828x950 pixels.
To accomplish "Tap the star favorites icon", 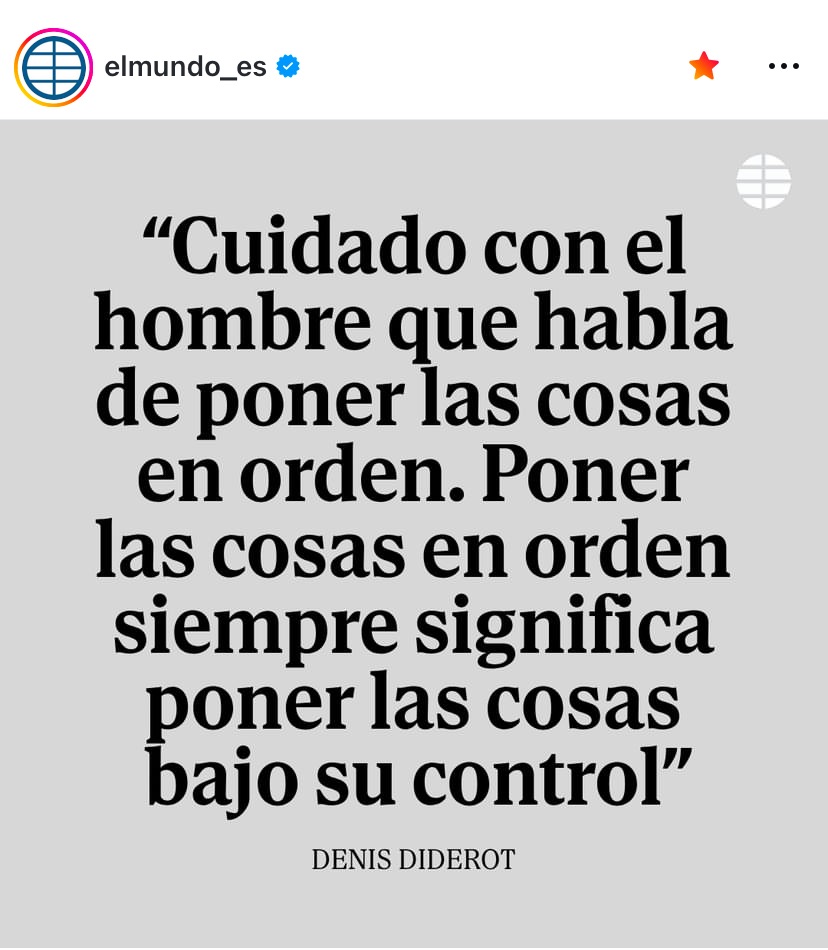I will [704, 66].
